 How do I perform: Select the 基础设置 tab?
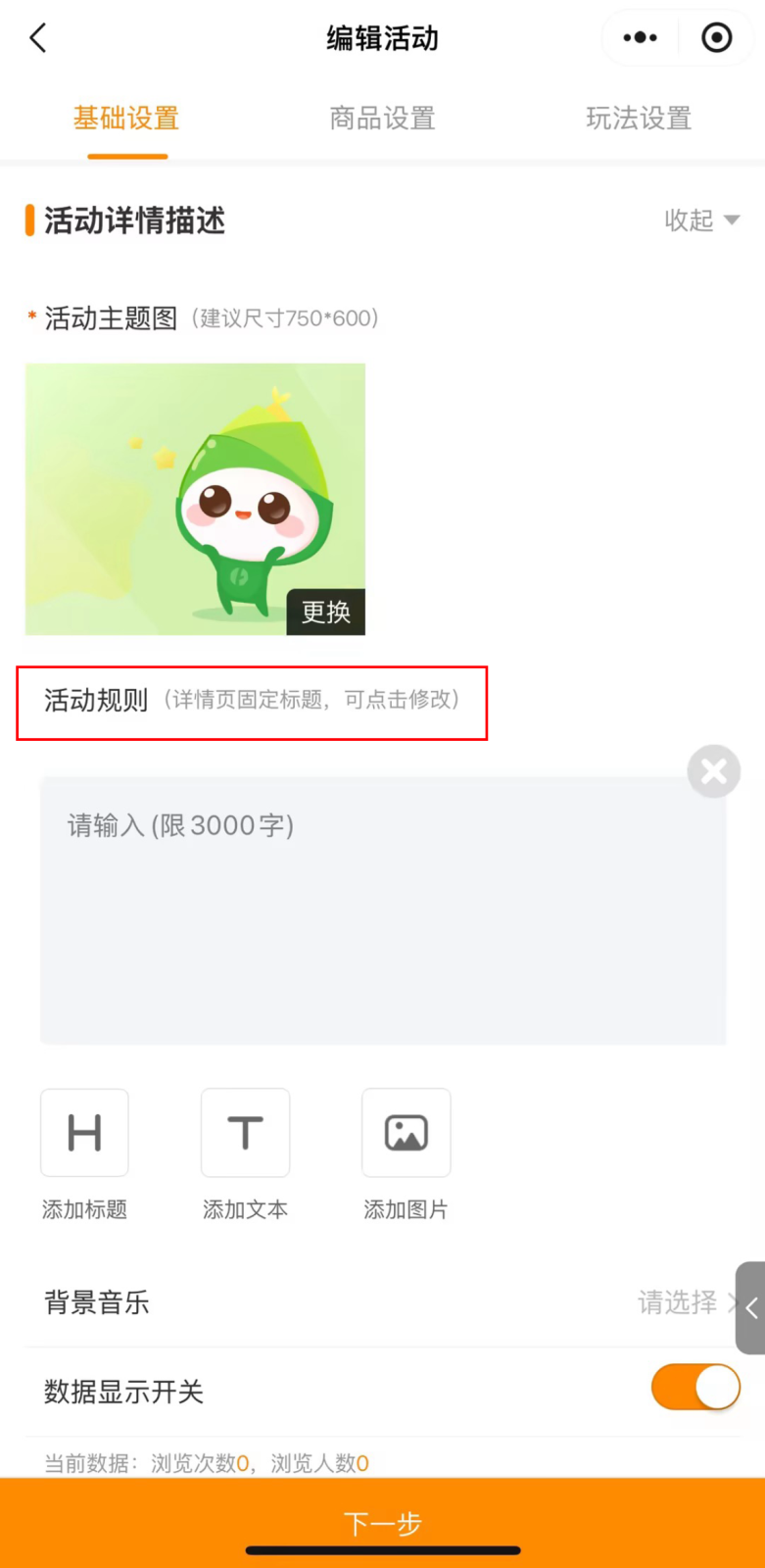click(126, 119)
